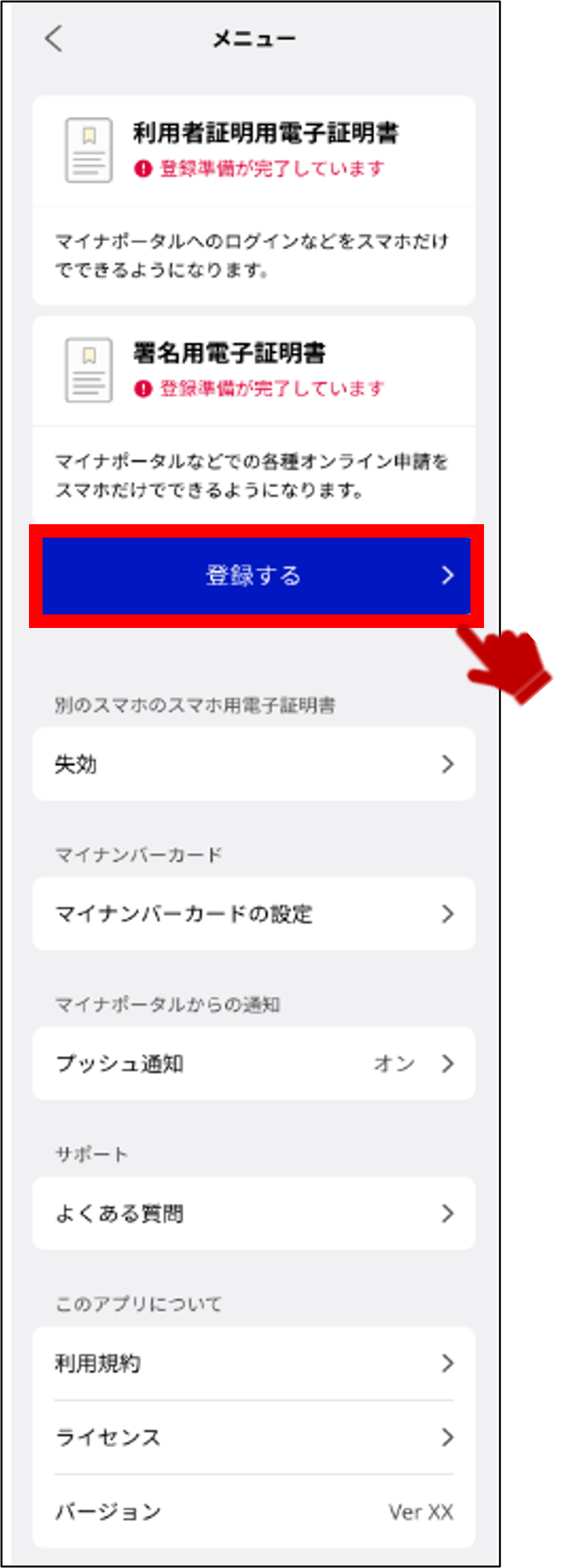The image size is (562, 1568).
Task: Open the 失効 row
Action: pyautogui.click(x=254, y=764)
